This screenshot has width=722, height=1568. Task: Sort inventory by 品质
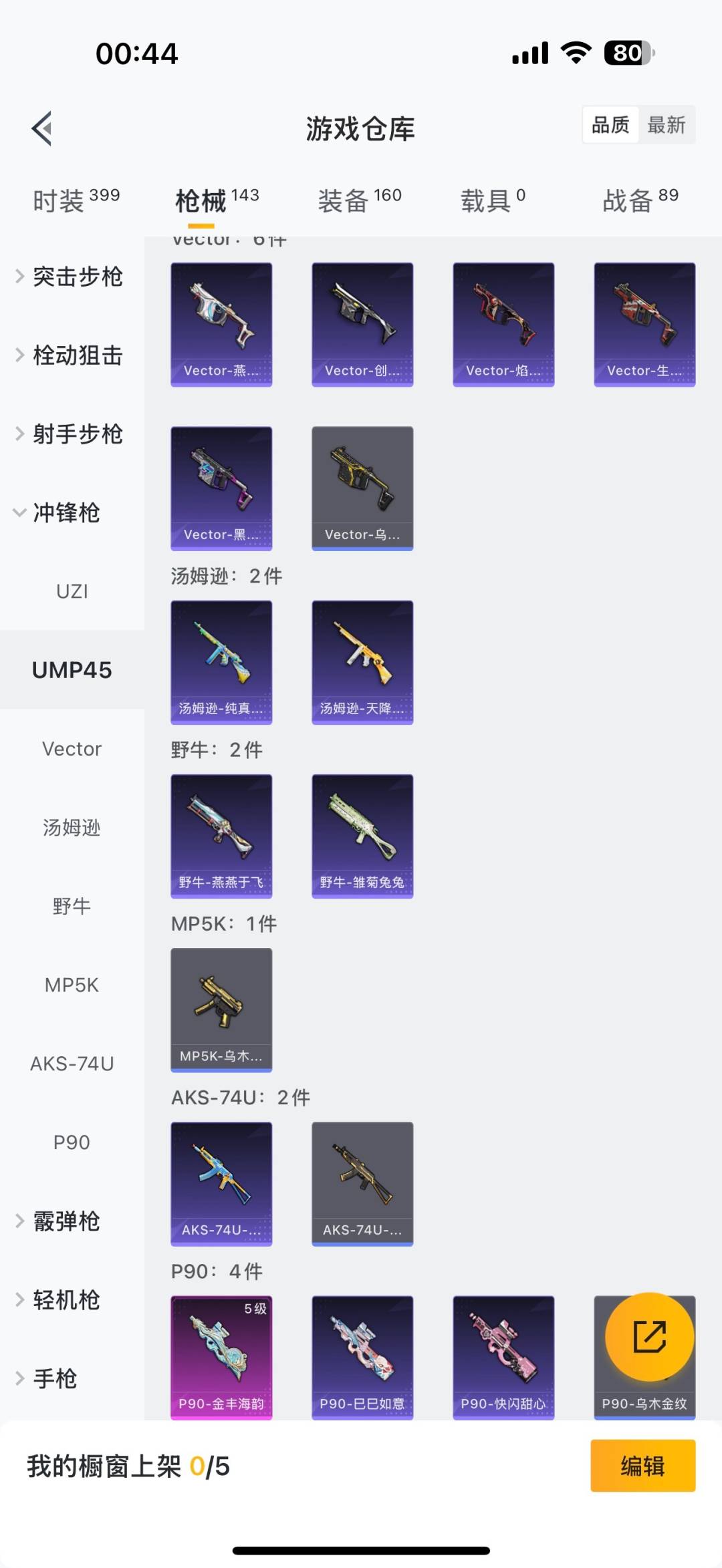tap(610, 125)
